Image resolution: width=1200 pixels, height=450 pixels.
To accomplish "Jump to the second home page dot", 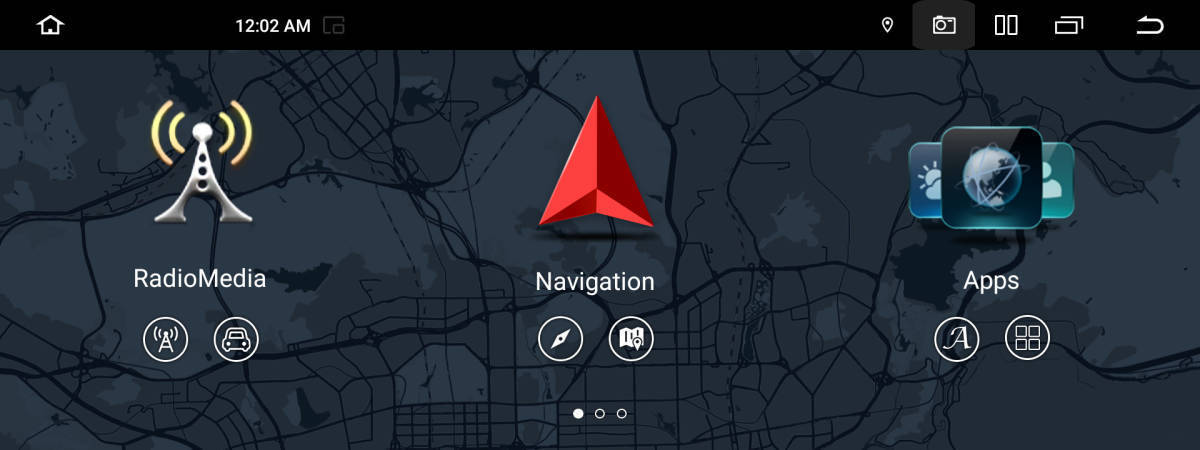I will pos(599,413).
